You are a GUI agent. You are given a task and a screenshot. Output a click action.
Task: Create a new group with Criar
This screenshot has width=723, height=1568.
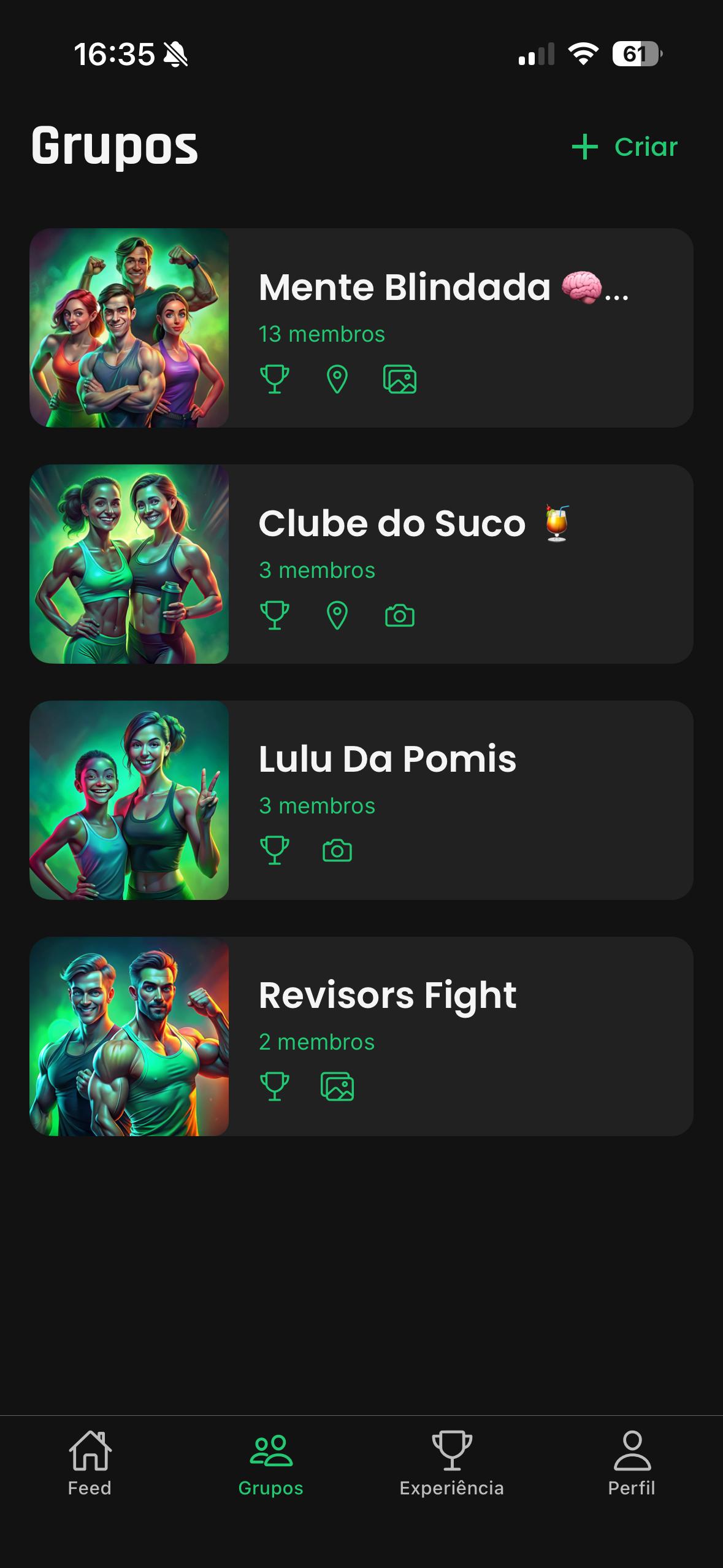625,147
